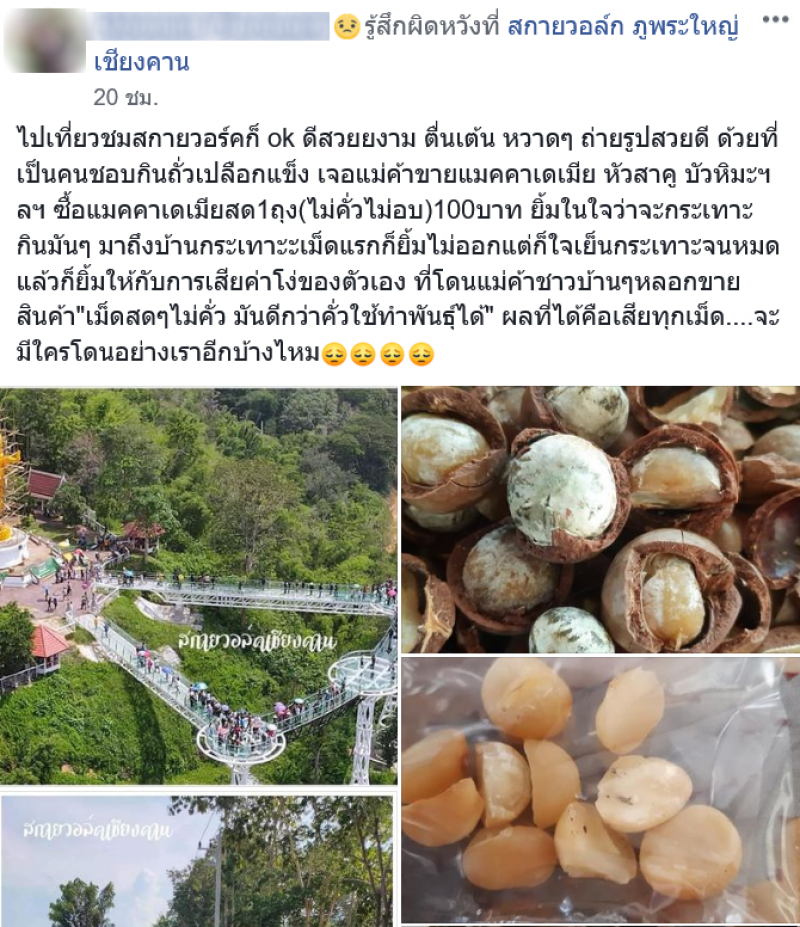Open the post's three-dot options menu
This screenshot has height=927, width=800.
(x=774, y=20)
